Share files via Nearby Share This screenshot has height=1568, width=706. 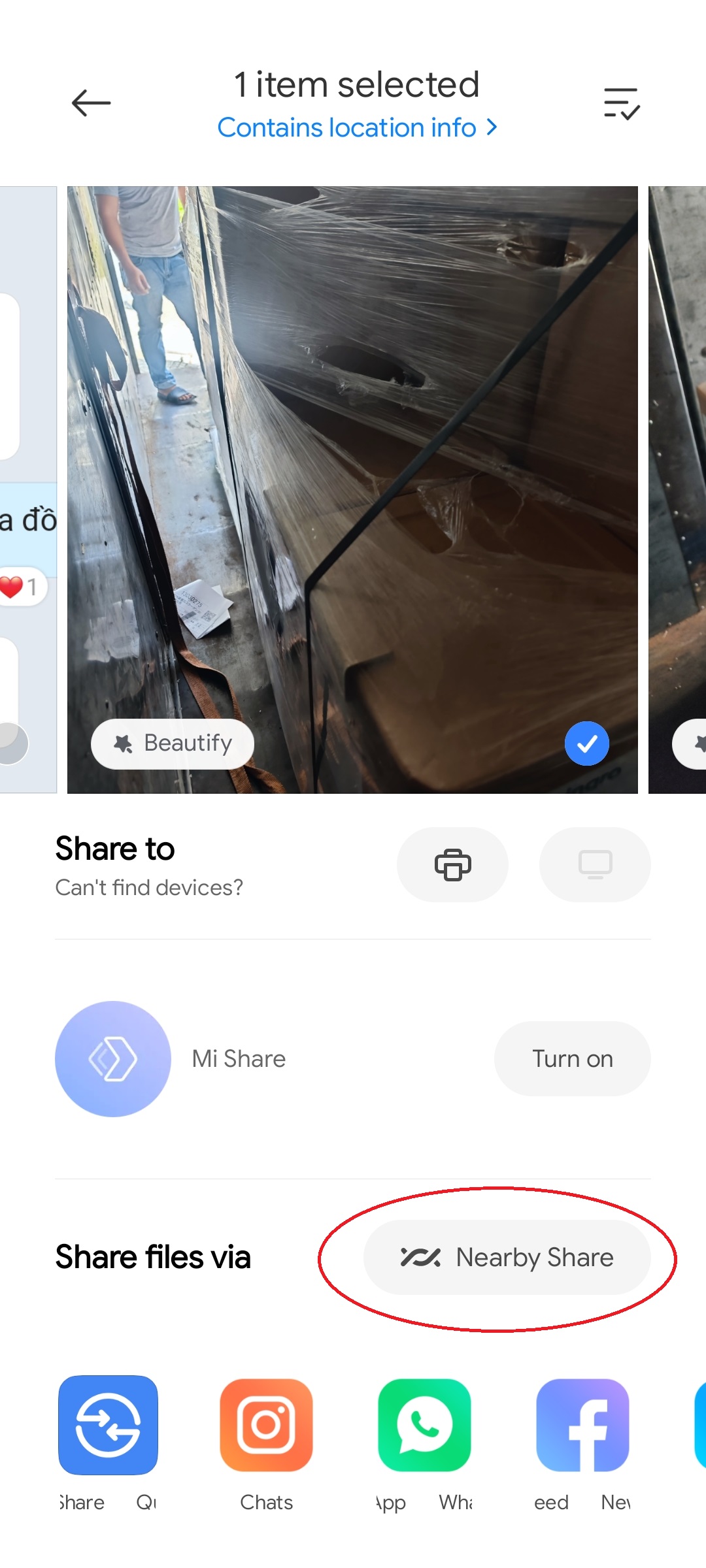click(x=507, y=1257)
